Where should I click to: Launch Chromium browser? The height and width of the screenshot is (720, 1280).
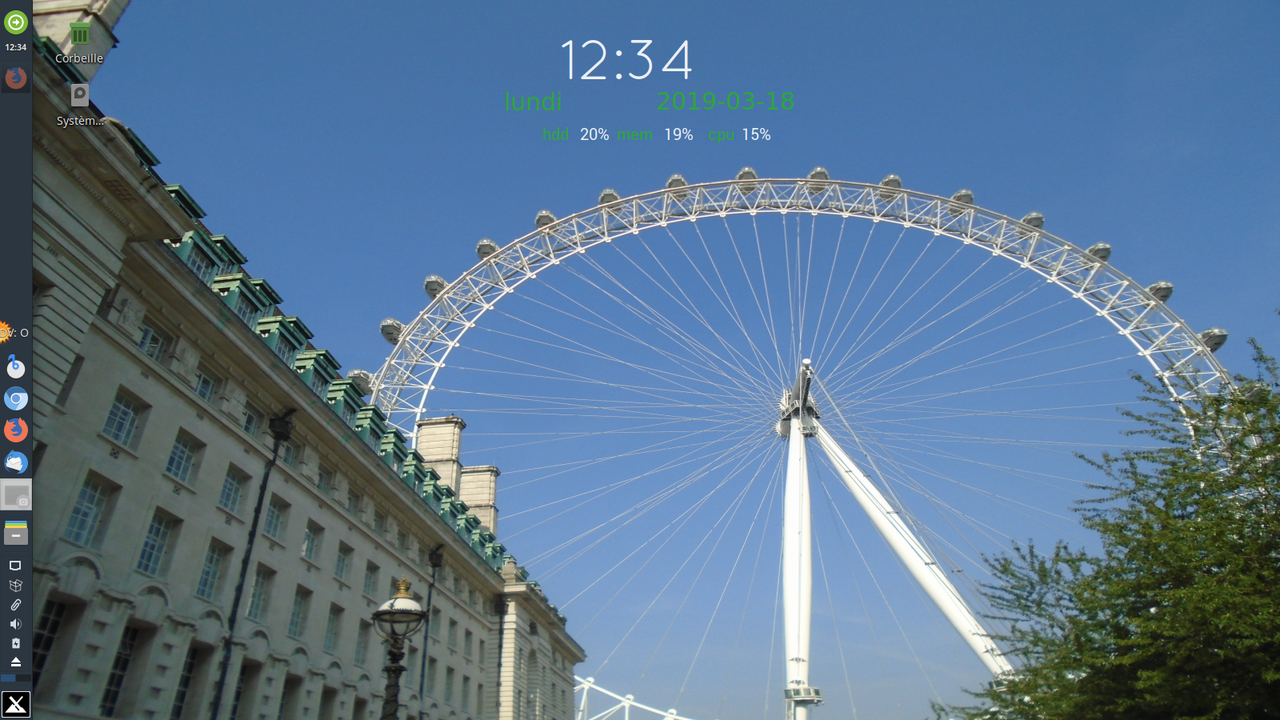(x=15, y=399)
